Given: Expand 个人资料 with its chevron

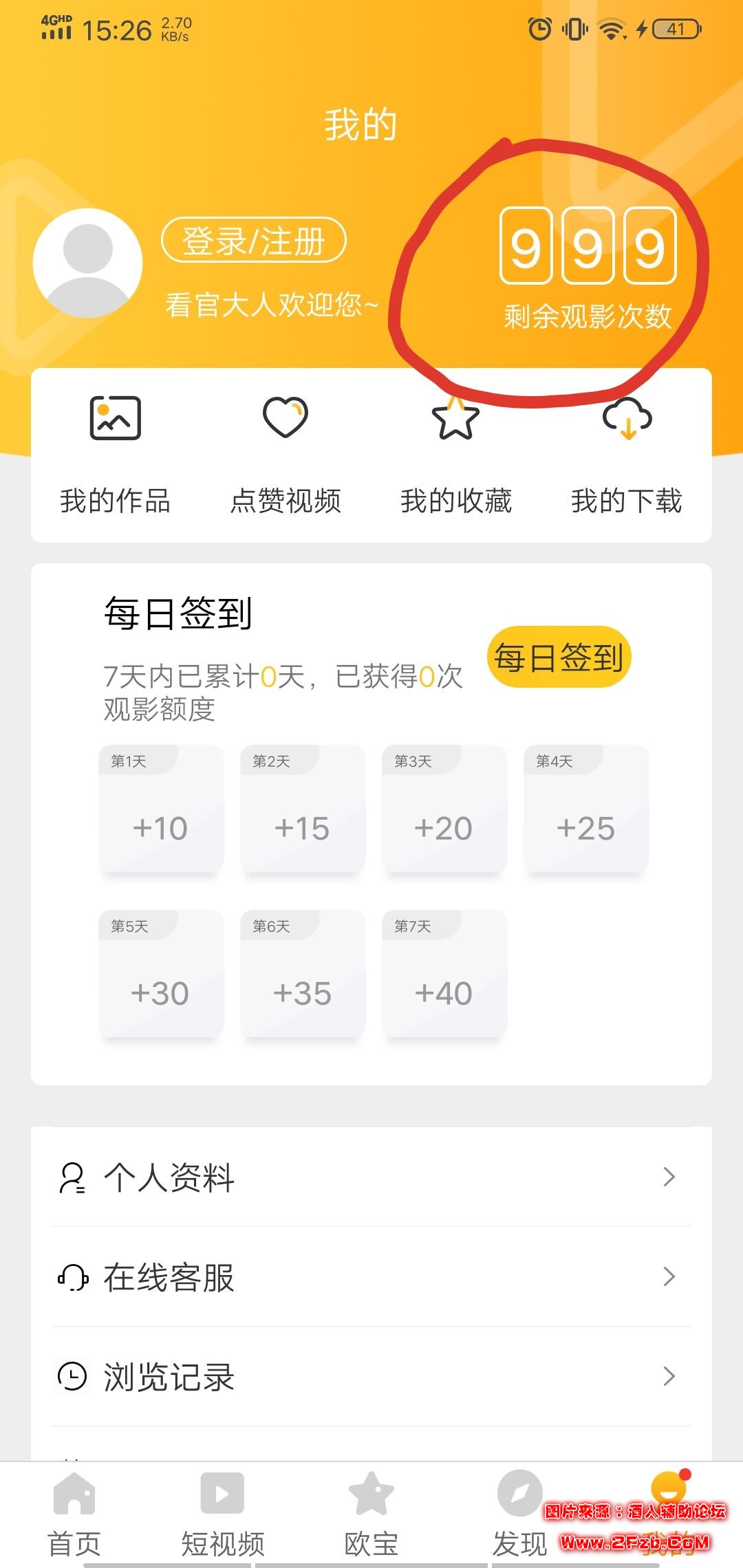Looking at the screenshot, I should [x=669, y=1177].
